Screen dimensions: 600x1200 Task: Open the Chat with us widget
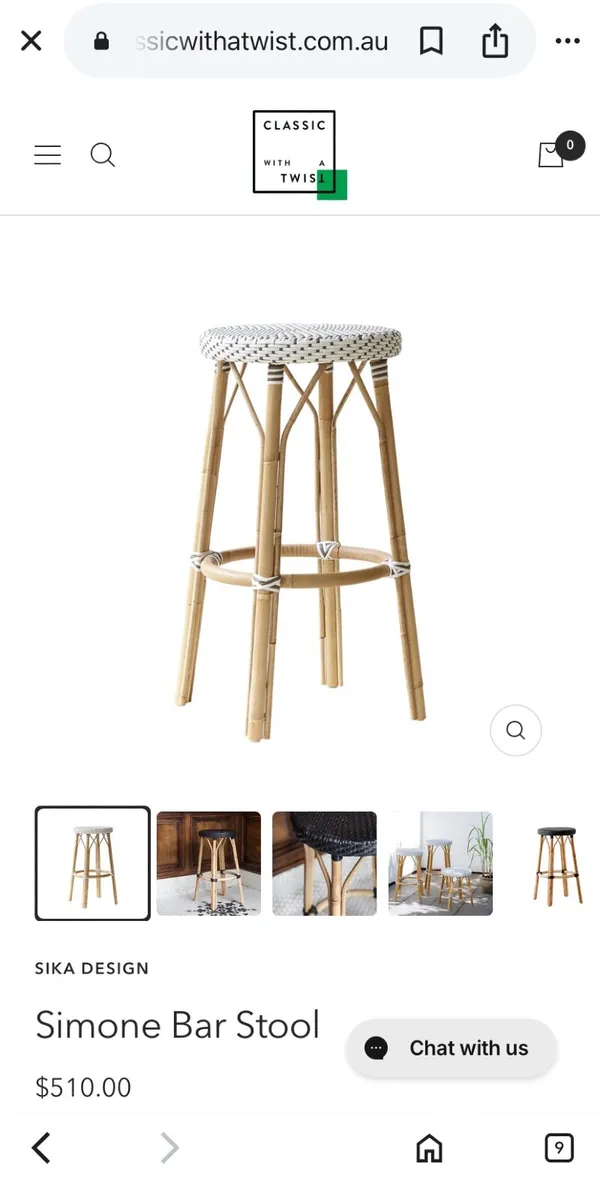(x=451, y=1048)
